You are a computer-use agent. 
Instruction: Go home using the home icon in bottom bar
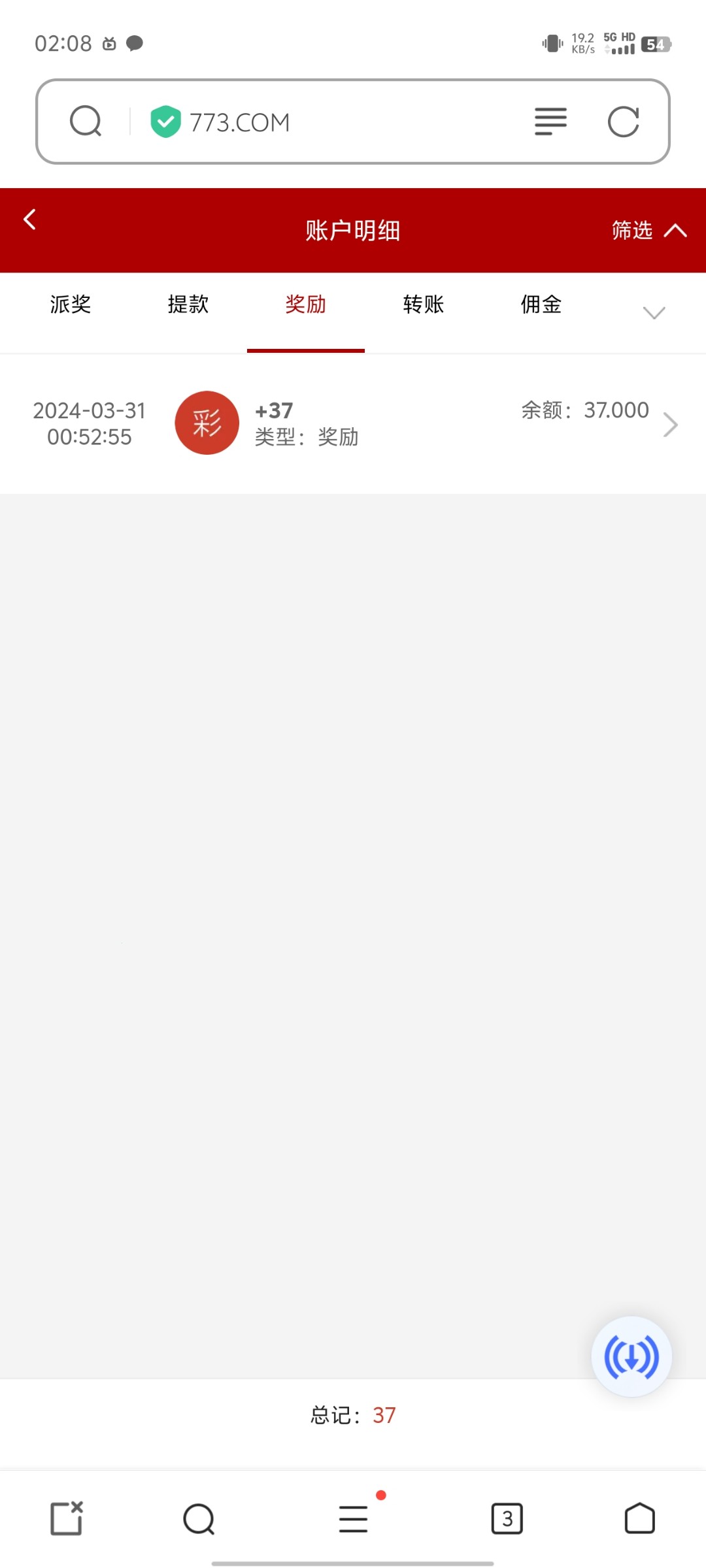(x=638, y=1518)
